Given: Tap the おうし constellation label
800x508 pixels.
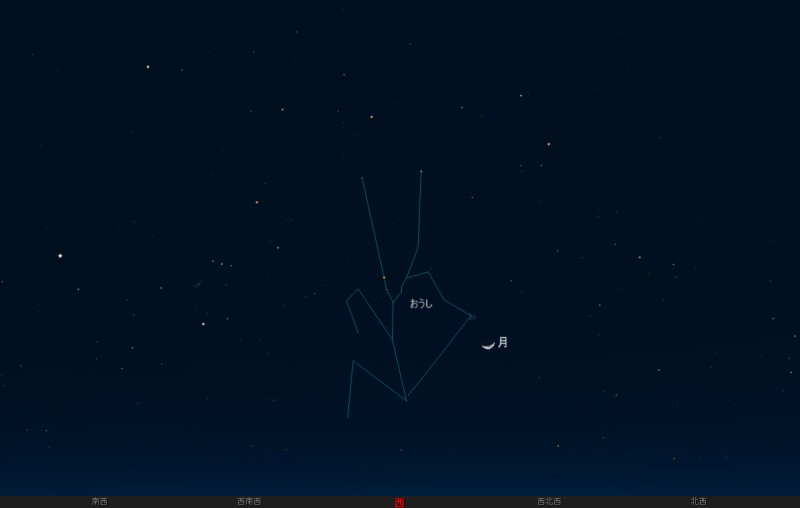Looking at the screenshot, I should [421, 303].
